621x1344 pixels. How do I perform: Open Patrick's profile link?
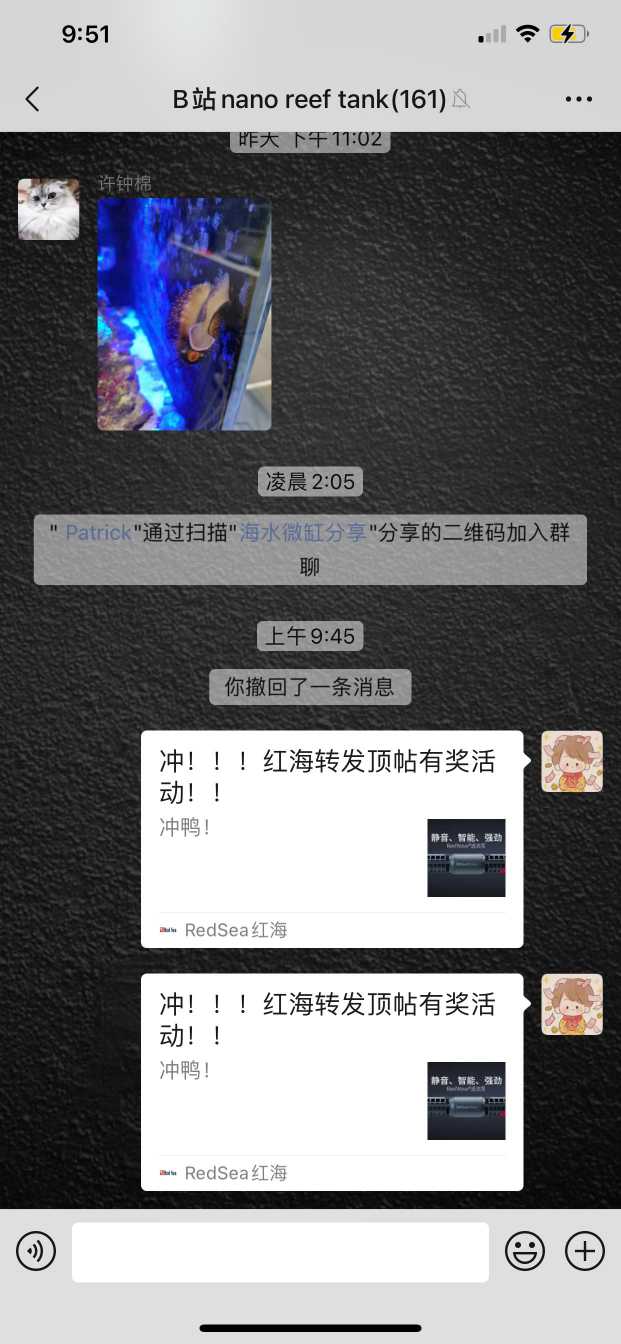click(98, 533)
